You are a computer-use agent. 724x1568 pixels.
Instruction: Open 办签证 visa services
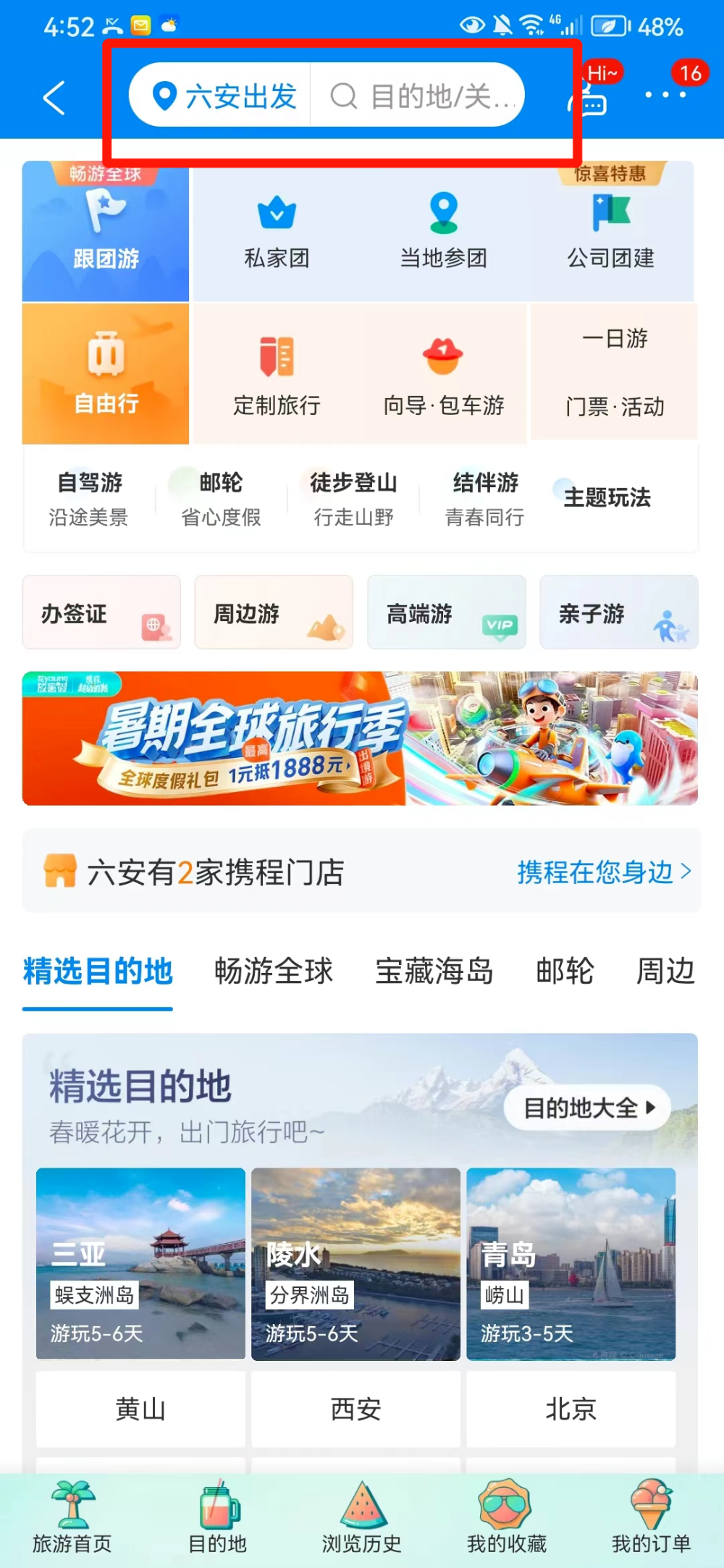(x=101, y=613)
